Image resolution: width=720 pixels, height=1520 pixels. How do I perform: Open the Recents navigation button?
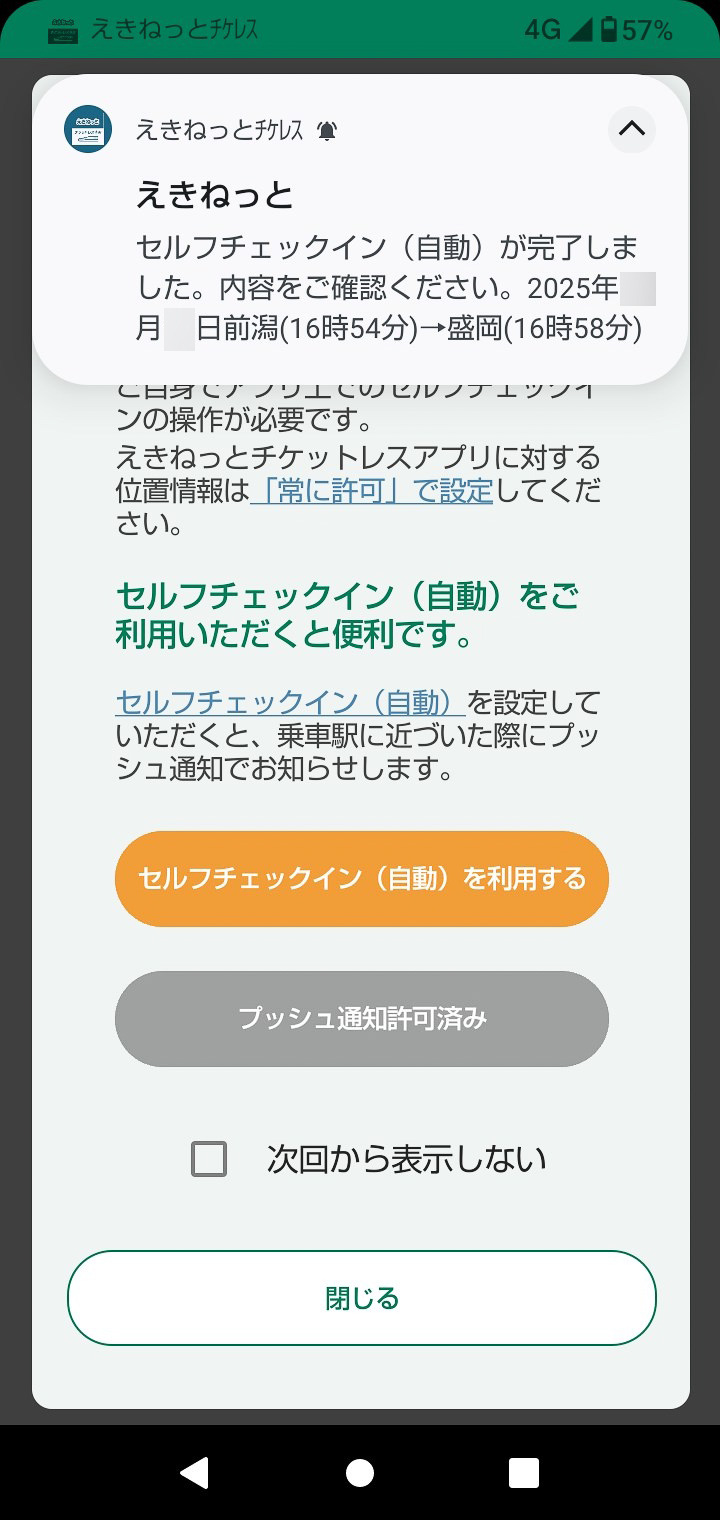click(x=524, y=1471)
